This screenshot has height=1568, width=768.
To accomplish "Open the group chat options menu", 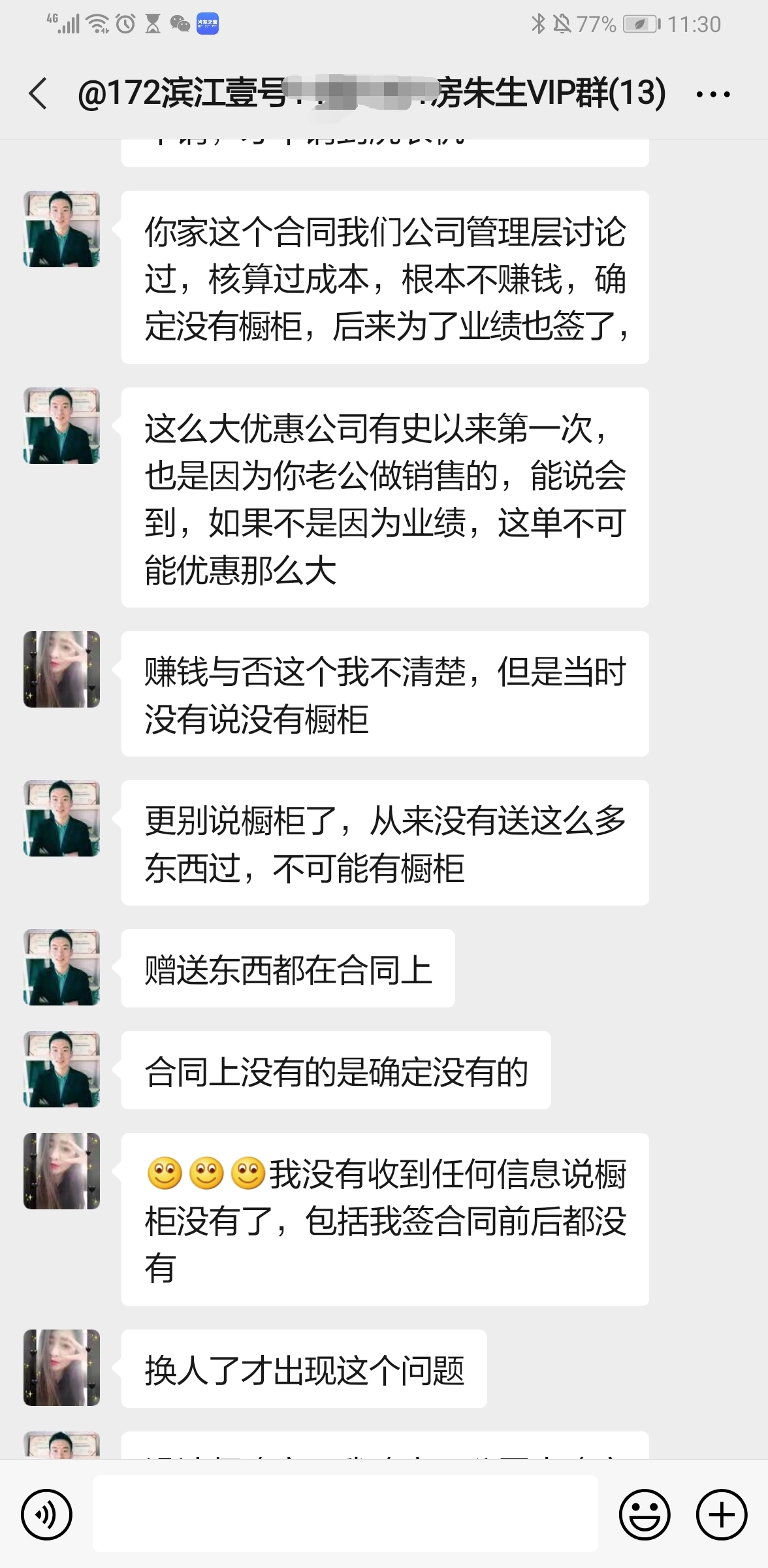I will tap(712, 95).
